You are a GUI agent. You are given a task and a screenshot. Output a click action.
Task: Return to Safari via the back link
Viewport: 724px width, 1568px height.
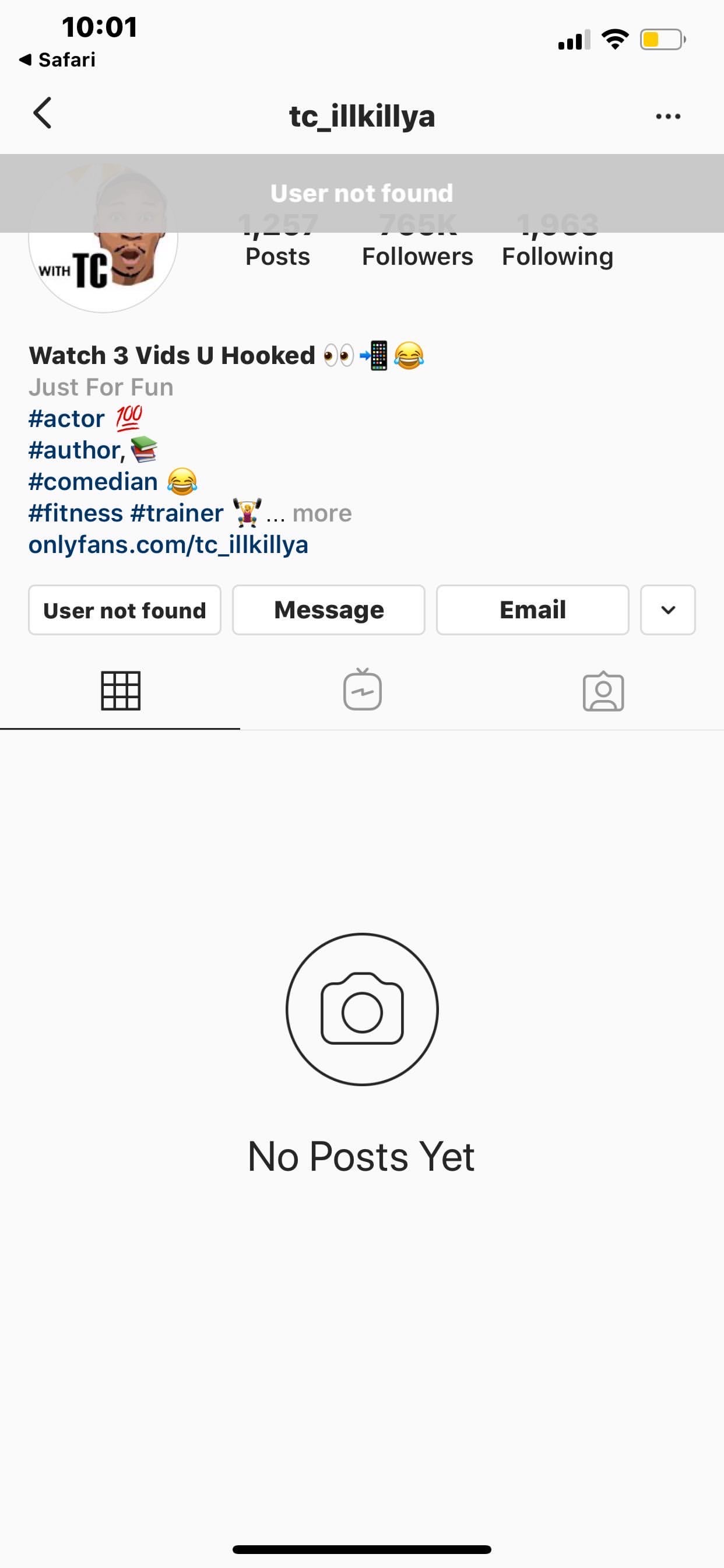(x=58, y=60)
